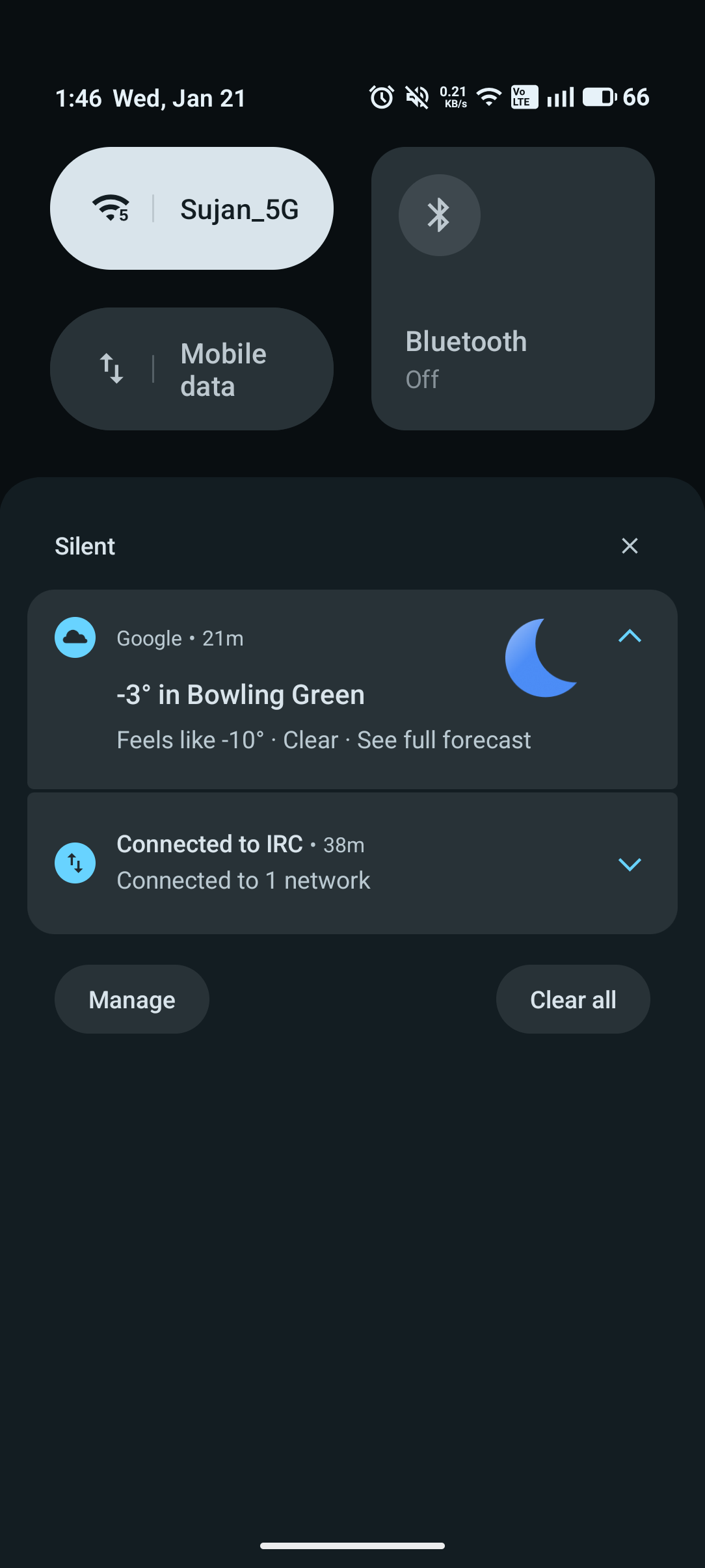Enable Bluetooth from quick settings
Image resolution: width=705 pixels, height=1568 pixels.
coord(440,215)
